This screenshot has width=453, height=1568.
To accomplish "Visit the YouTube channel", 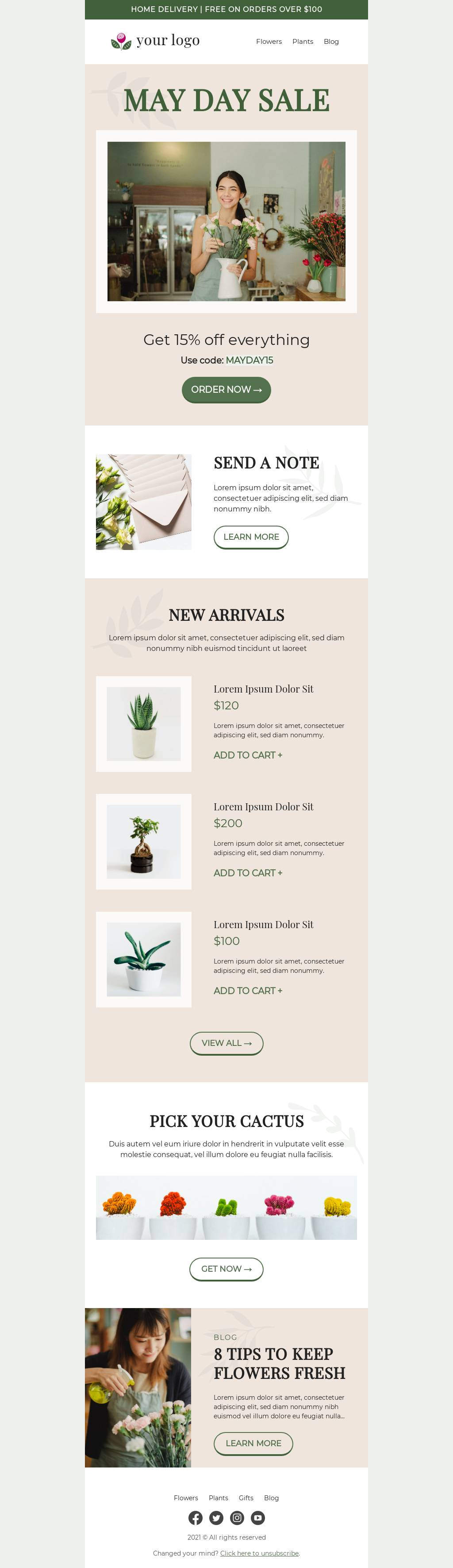I will (x=258, y=1518).
